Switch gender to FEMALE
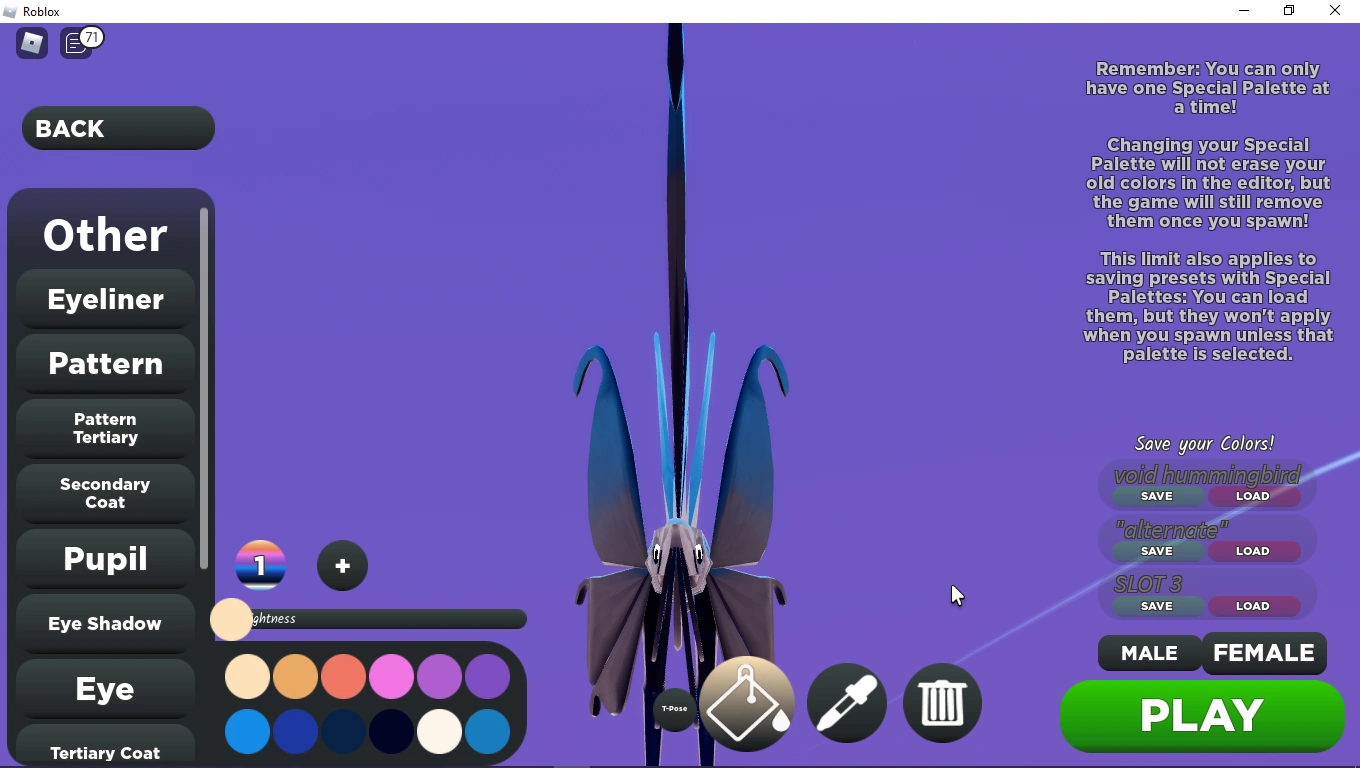1360x768 pixels. pos(1263,653)
